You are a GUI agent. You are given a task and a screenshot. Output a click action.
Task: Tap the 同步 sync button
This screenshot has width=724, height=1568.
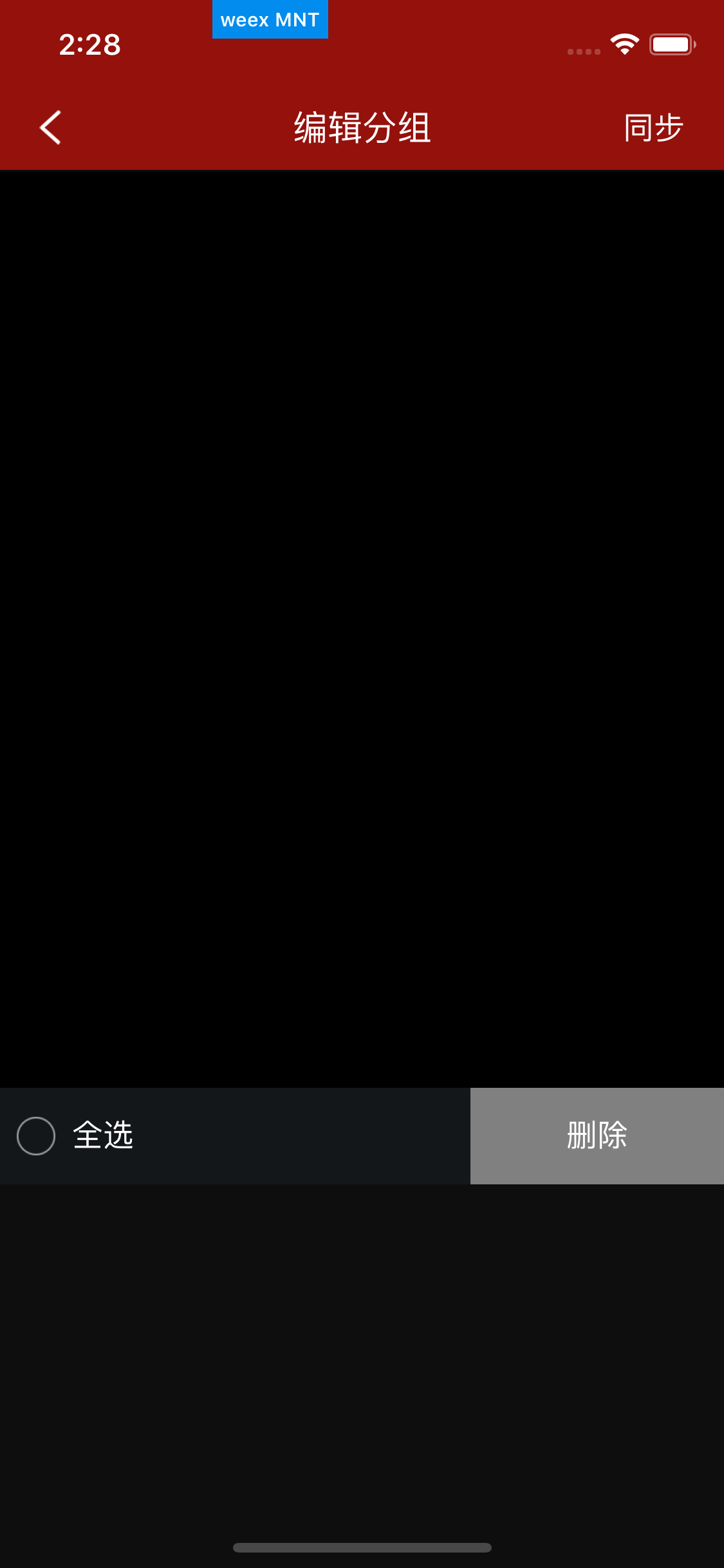tap(653, 127)
